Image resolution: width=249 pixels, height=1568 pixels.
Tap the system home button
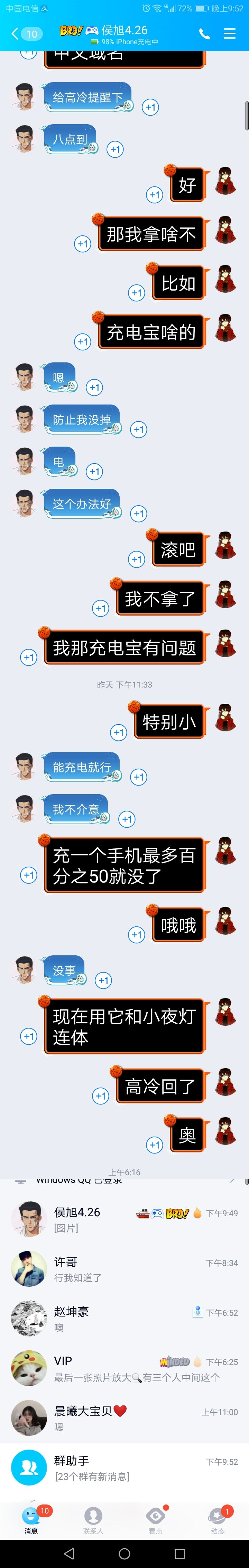click(124, 1554)
